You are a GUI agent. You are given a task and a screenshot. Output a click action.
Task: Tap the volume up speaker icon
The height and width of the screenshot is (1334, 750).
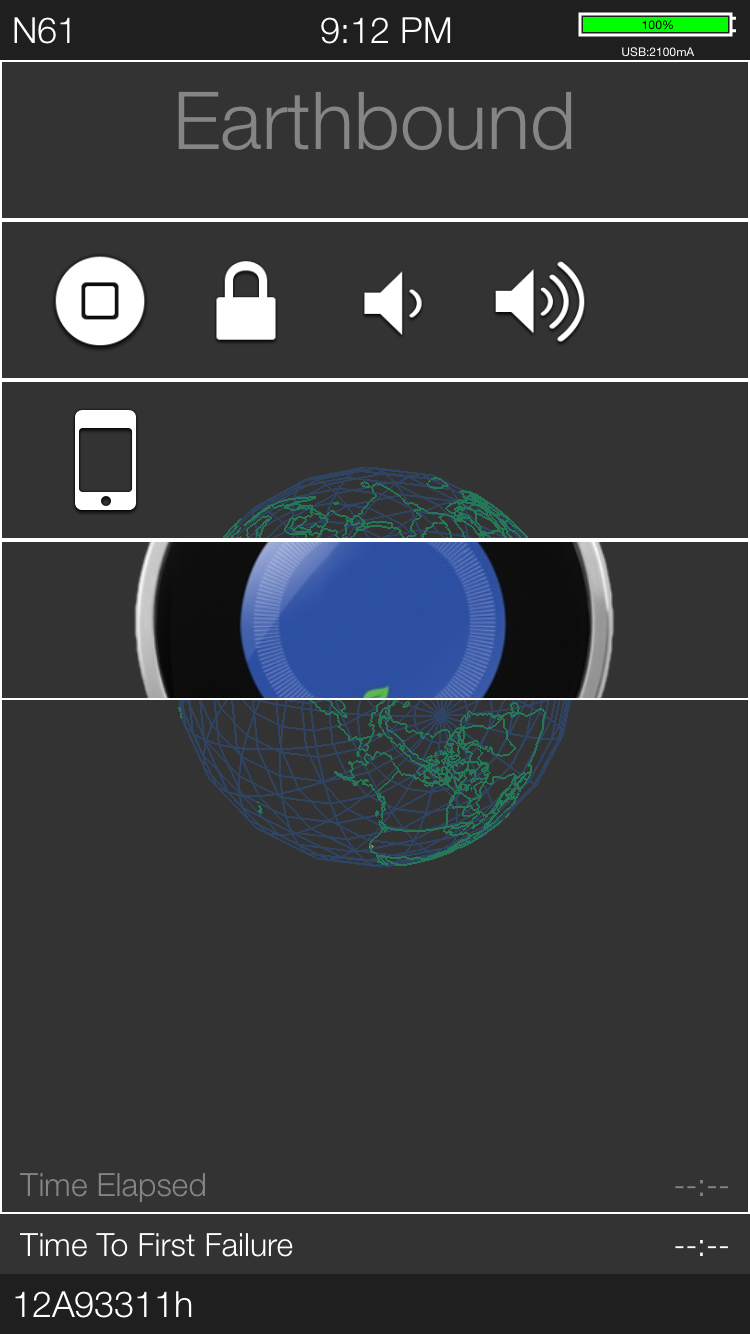539,300
